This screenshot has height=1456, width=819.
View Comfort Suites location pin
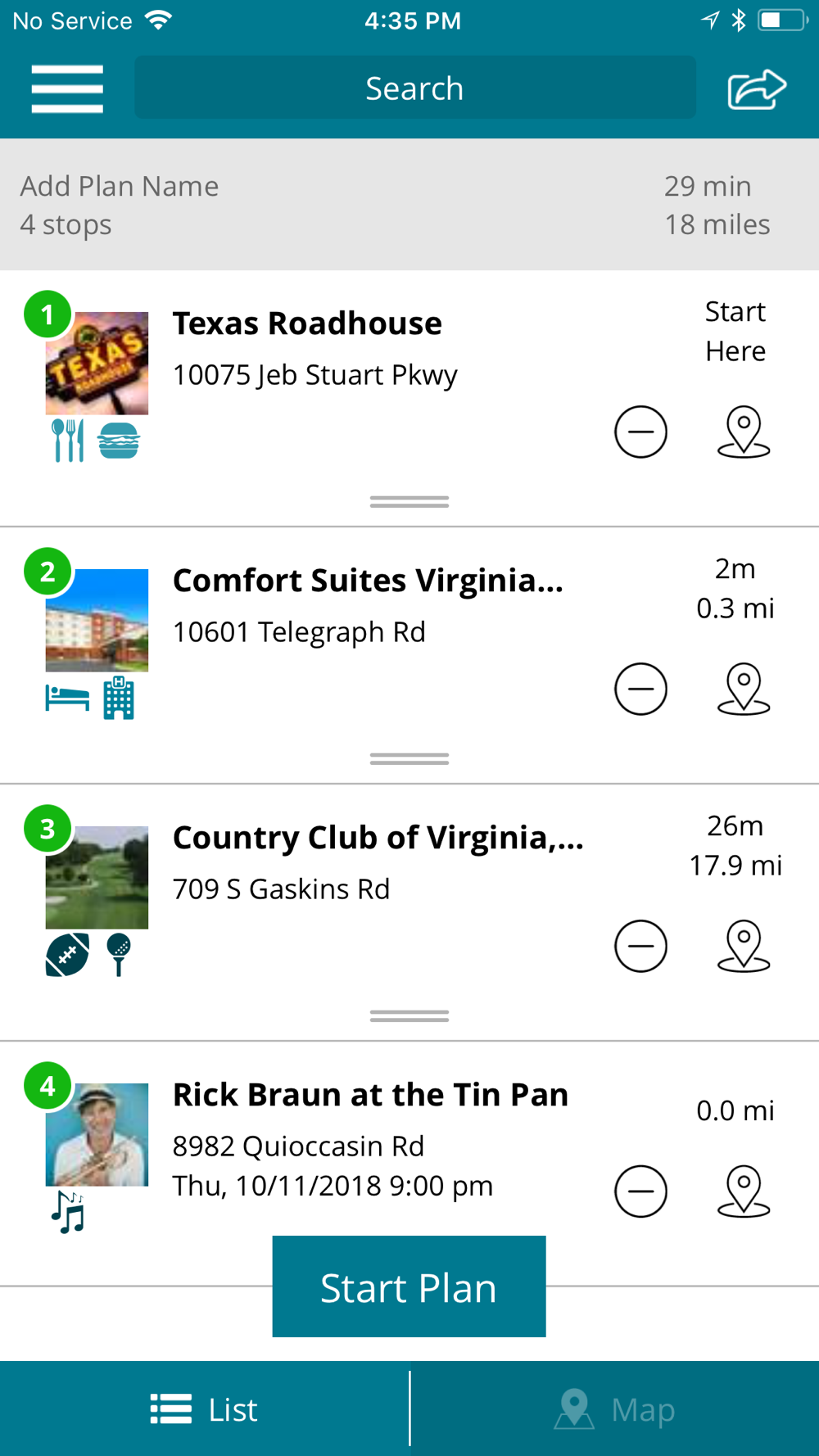point(743,689)
